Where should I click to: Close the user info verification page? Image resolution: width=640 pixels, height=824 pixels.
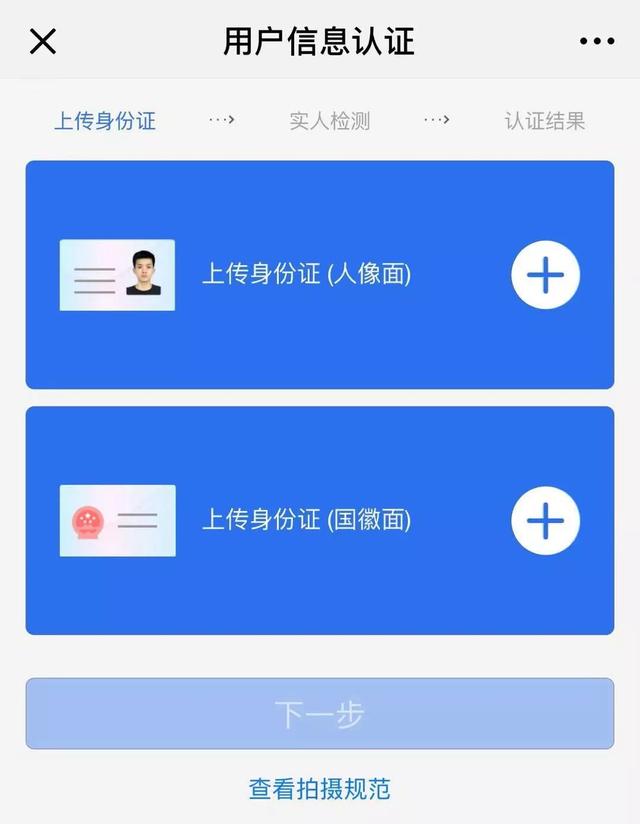point(43,42)
